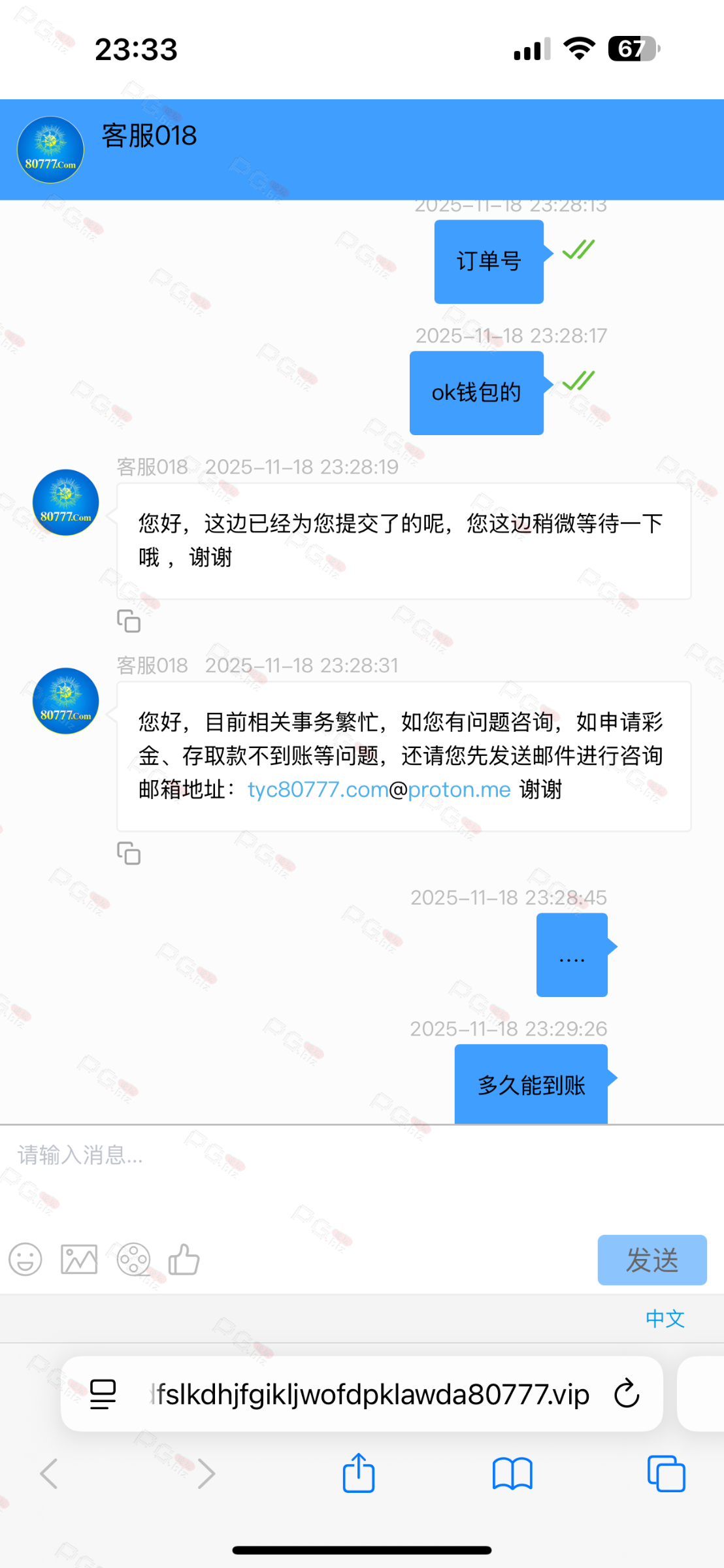Attach an image to the chat
The height and width of the screenshot is (1568, 724).
79,1259
